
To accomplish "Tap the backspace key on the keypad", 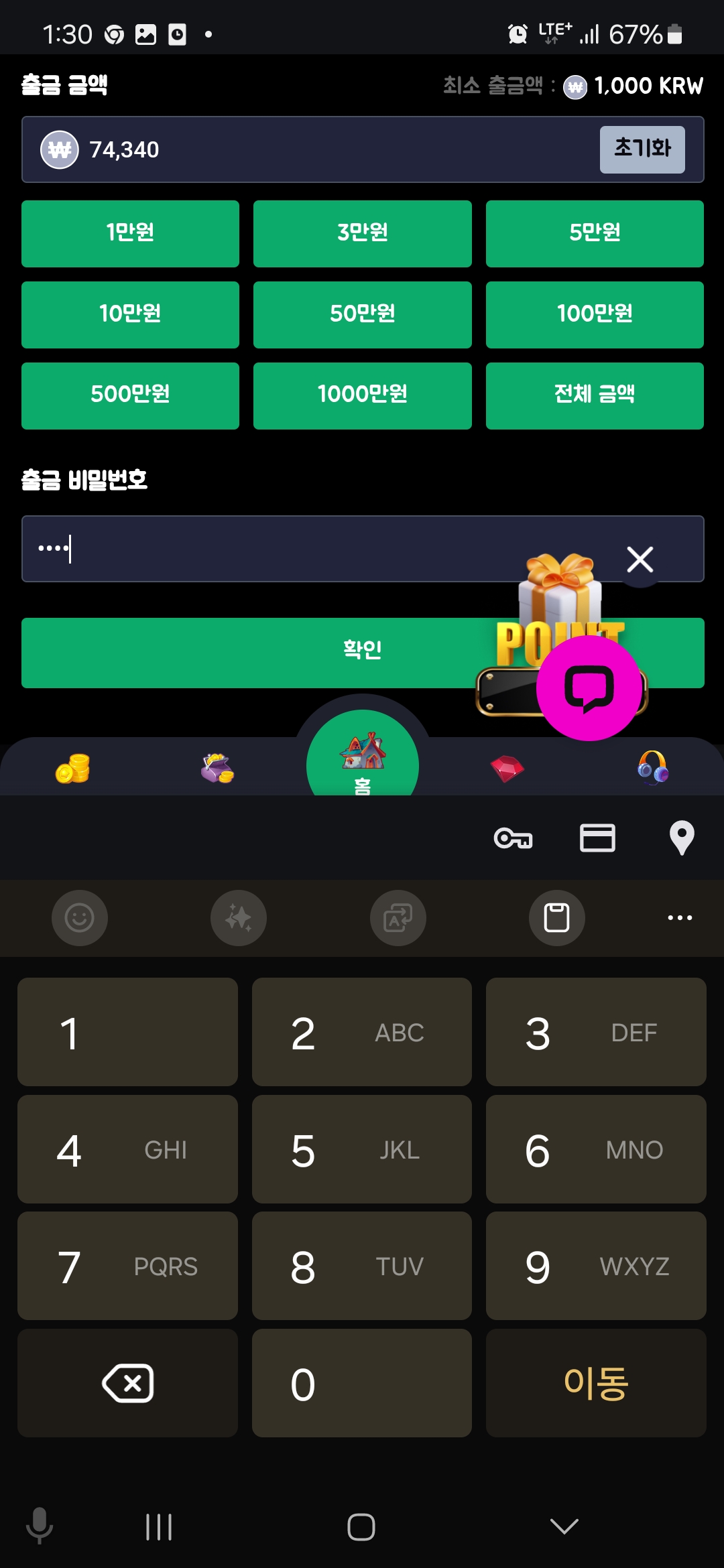I will [127, 1383].
